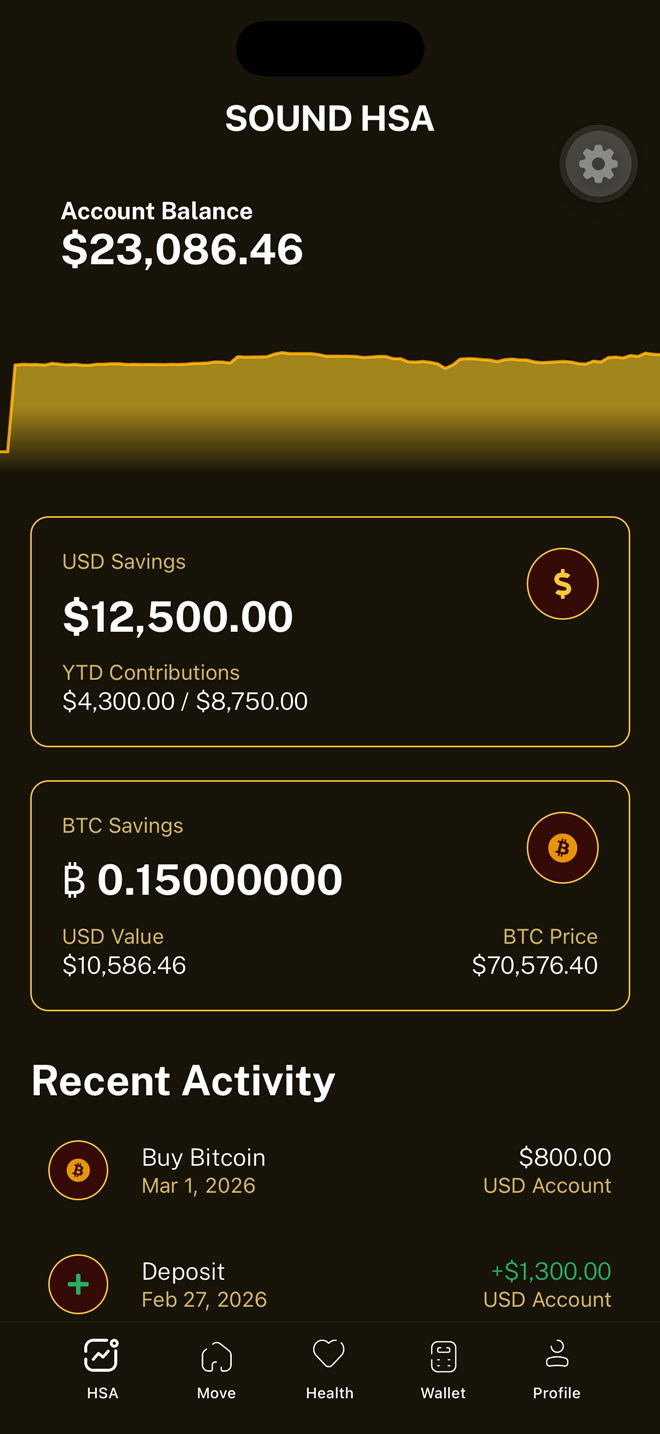Switch to the Wallet tab

coord(443,1370)
